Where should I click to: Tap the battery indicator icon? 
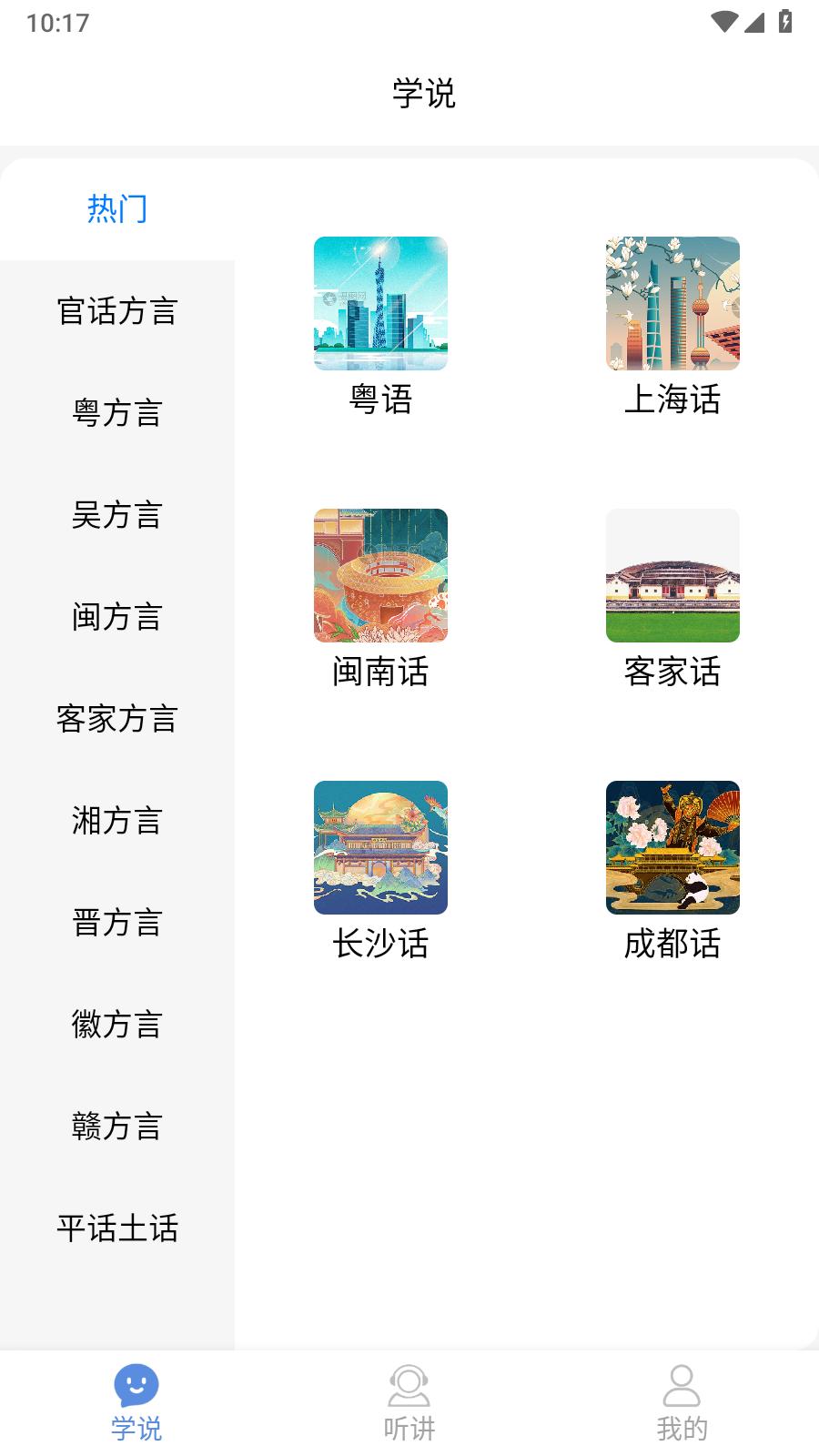[x=786, y=25]
